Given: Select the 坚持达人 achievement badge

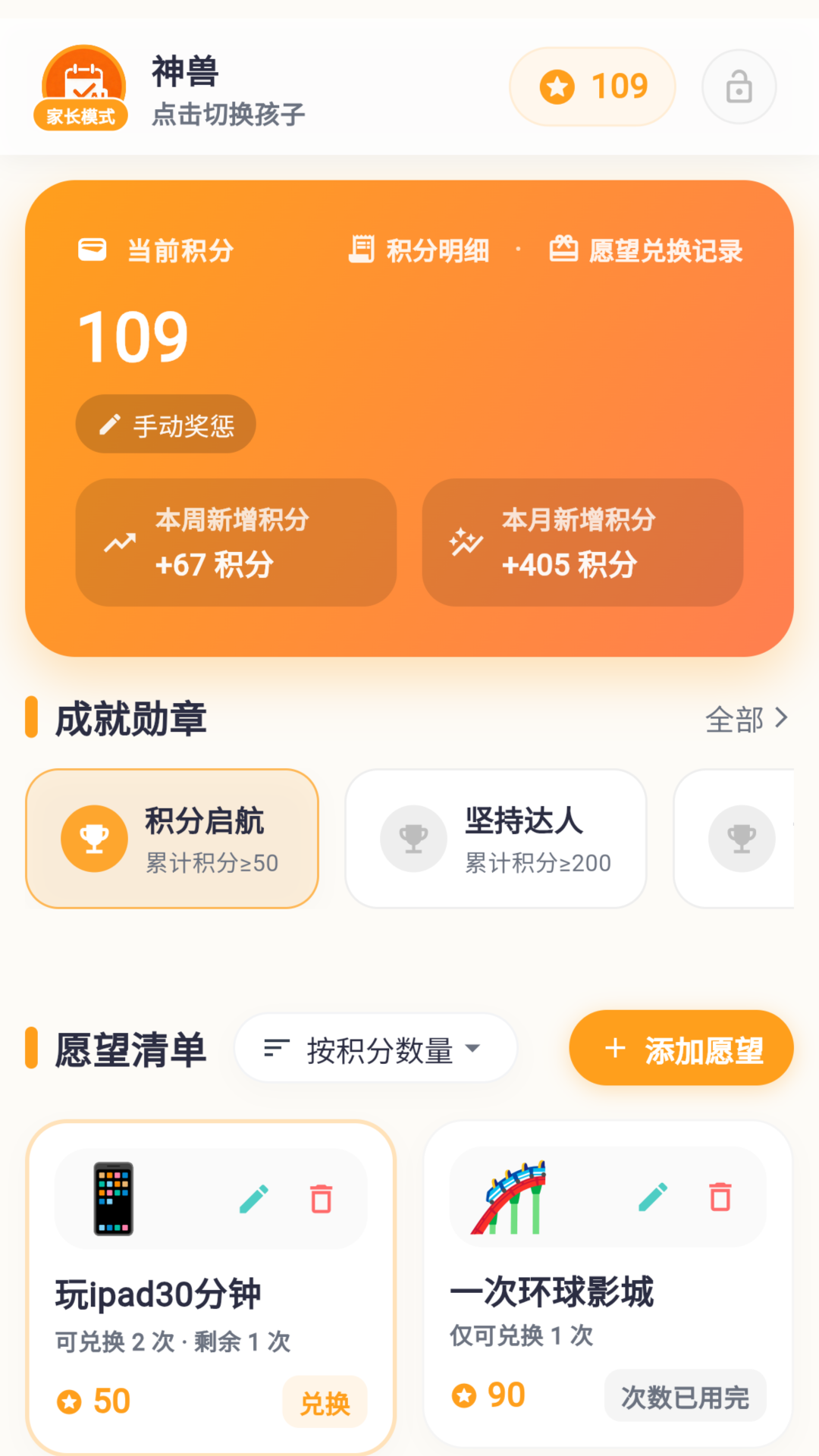Looking at the screenshot, I should [495, 838].
